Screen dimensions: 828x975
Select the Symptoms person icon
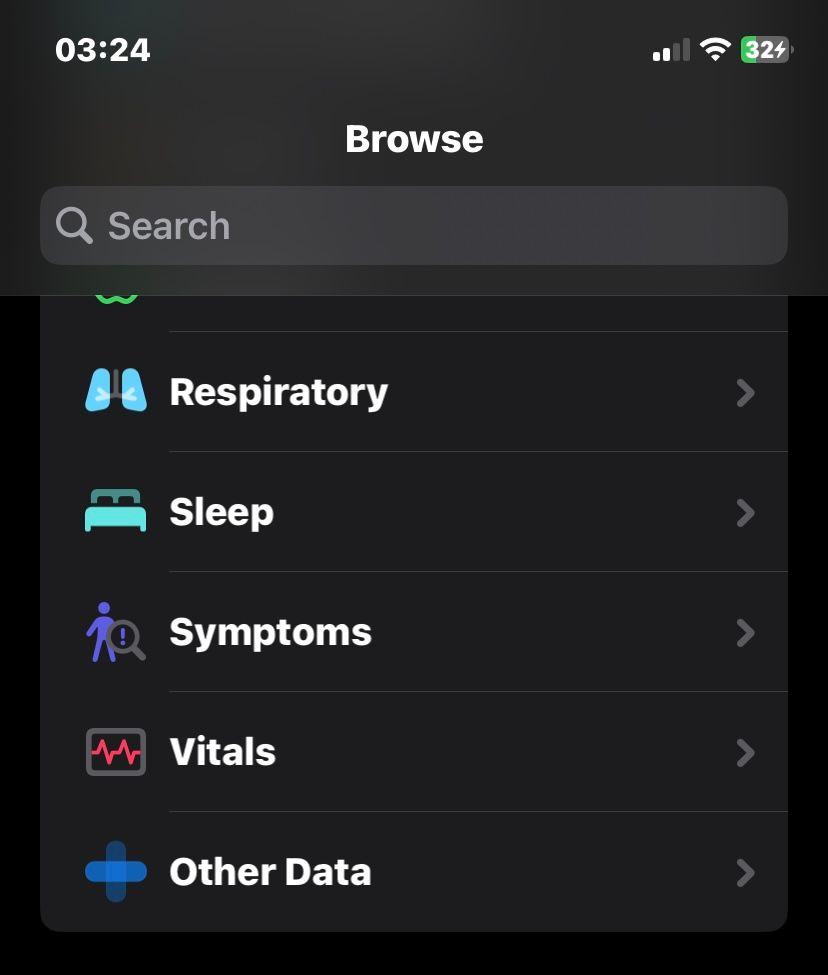click(114, 631)
